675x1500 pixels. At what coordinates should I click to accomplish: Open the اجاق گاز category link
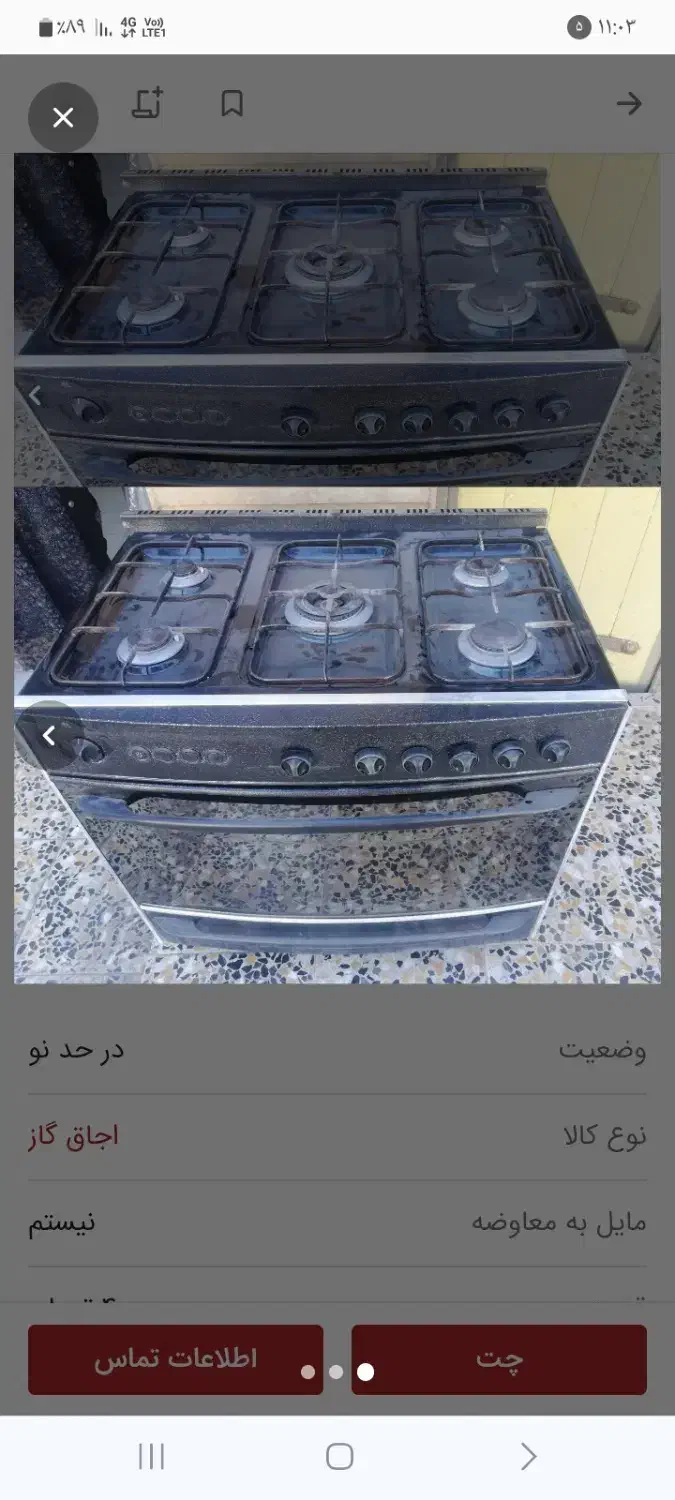(x=74, y=1136)
